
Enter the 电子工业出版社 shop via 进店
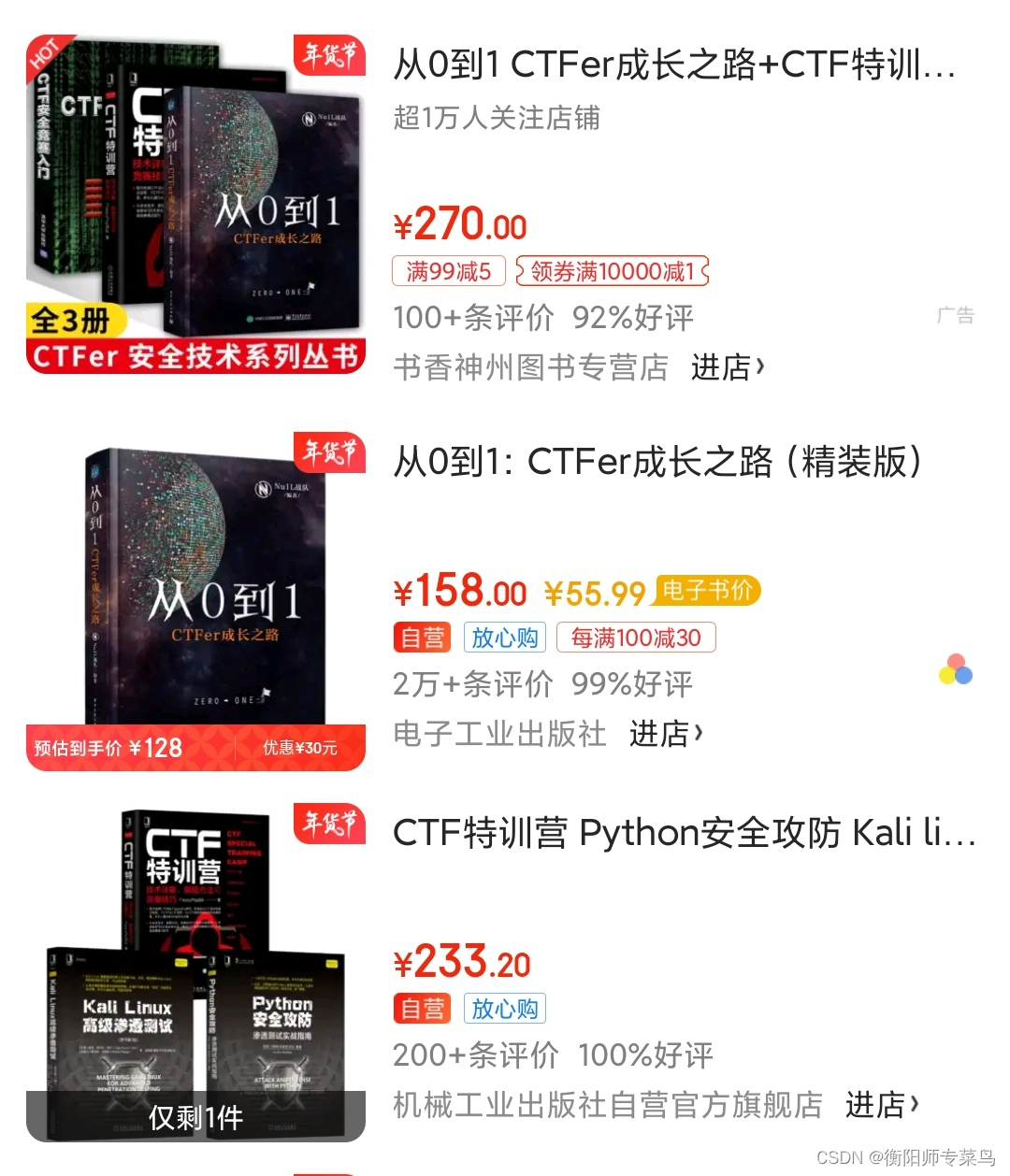click(x=665, y=734)
